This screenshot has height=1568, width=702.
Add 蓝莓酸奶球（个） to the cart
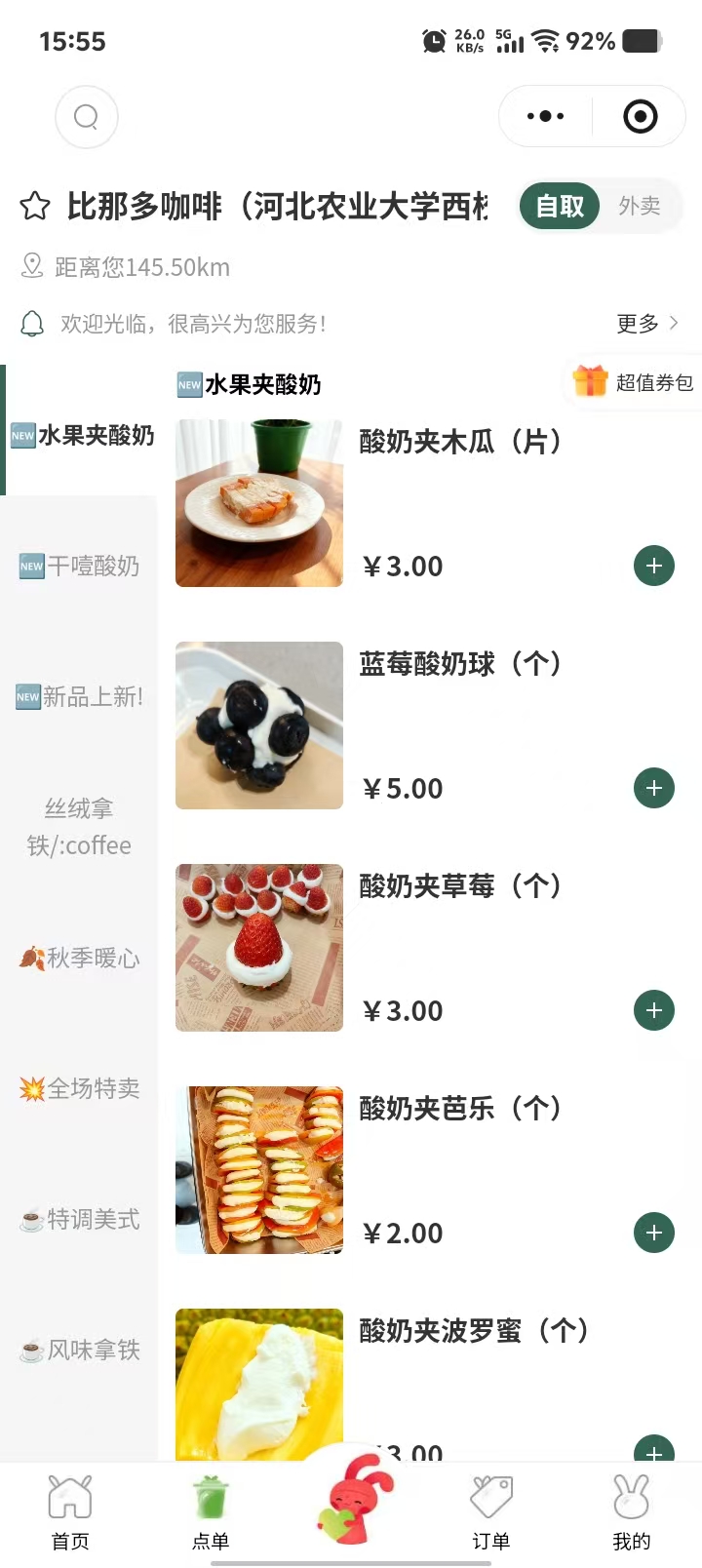(x=654, y=788)
